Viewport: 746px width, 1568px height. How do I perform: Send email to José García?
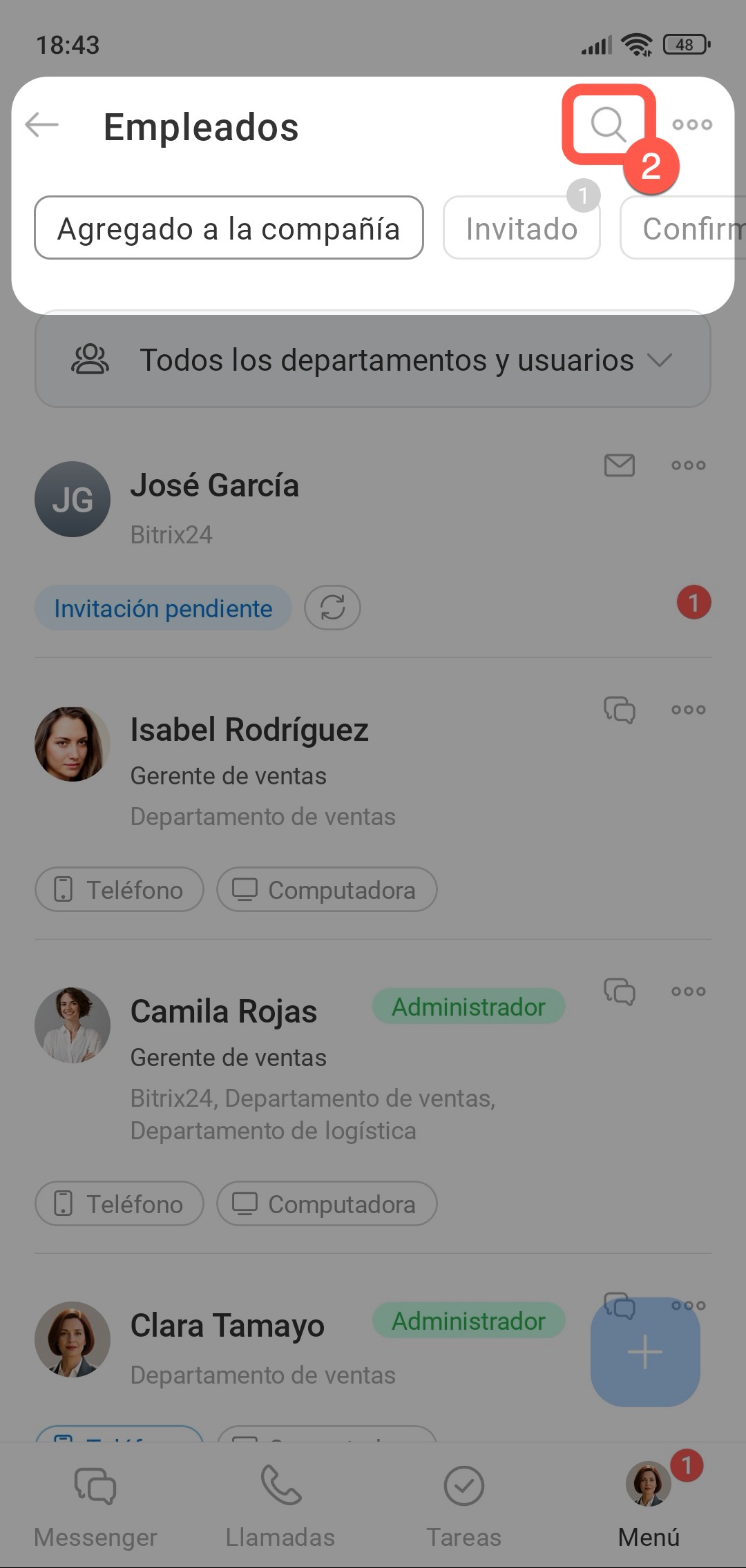tap(620, 465)
